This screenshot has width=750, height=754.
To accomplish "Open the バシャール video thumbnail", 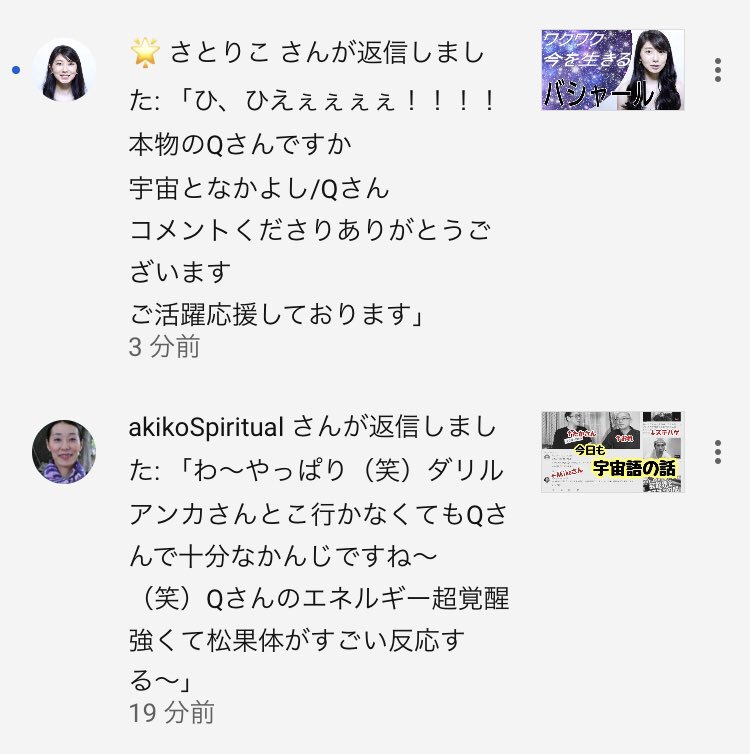I will click(612, 70).
